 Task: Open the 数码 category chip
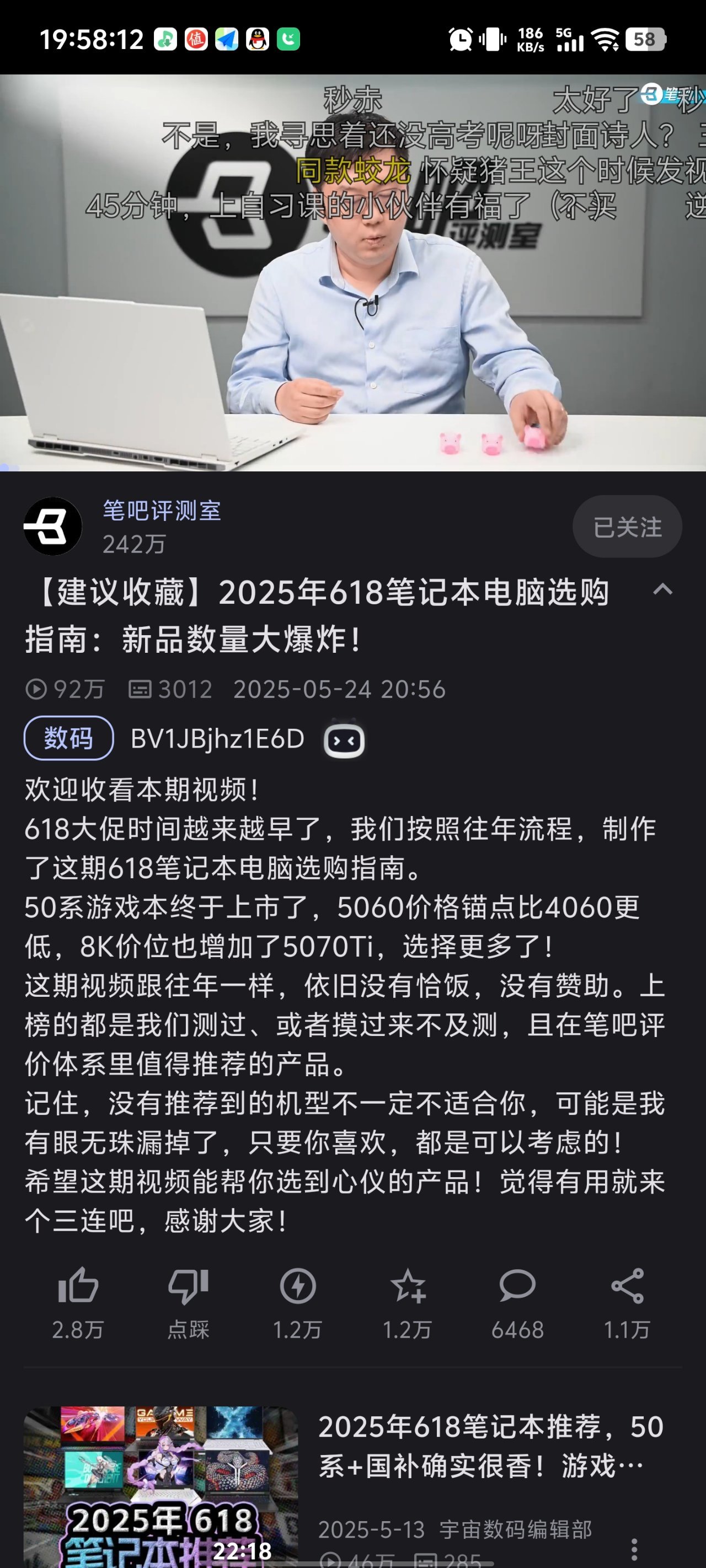click(68, 738)
